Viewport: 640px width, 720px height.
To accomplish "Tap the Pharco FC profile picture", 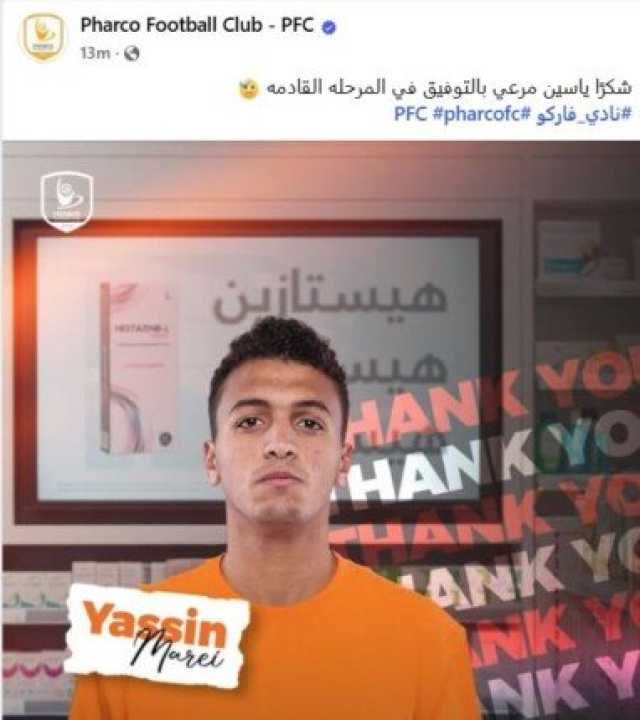I will coord(43,37).
